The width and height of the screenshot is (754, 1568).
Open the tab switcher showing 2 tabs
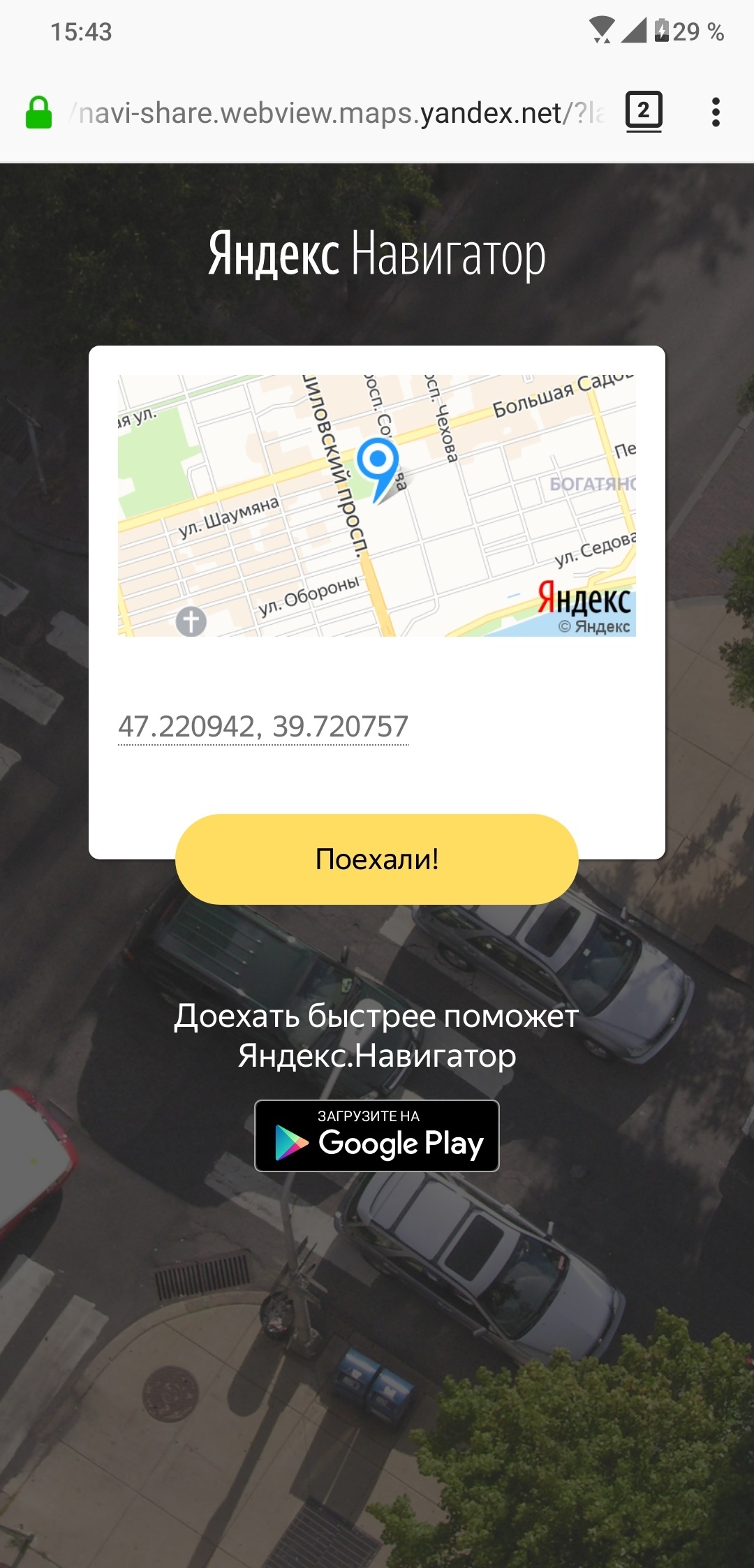coord(643,111)
